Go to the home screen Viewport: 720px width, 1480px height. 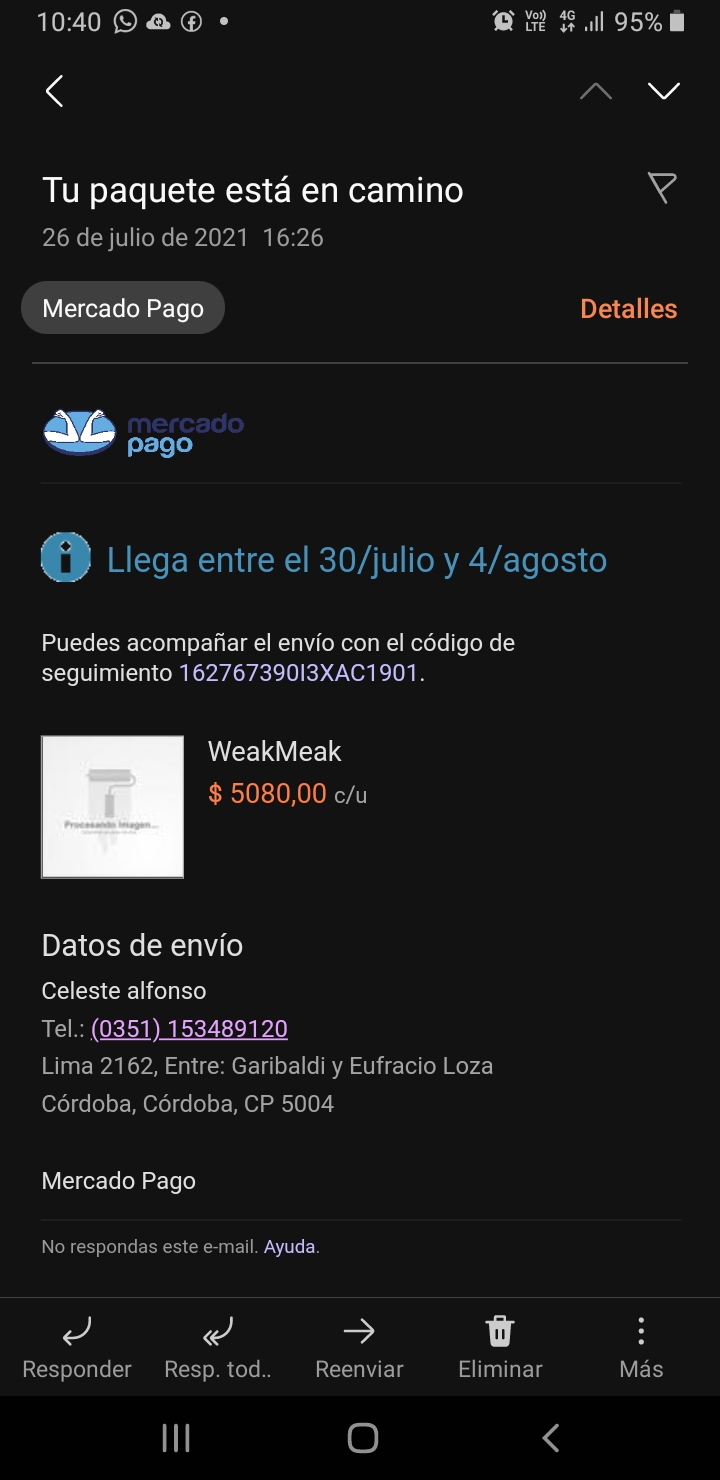362,1438
